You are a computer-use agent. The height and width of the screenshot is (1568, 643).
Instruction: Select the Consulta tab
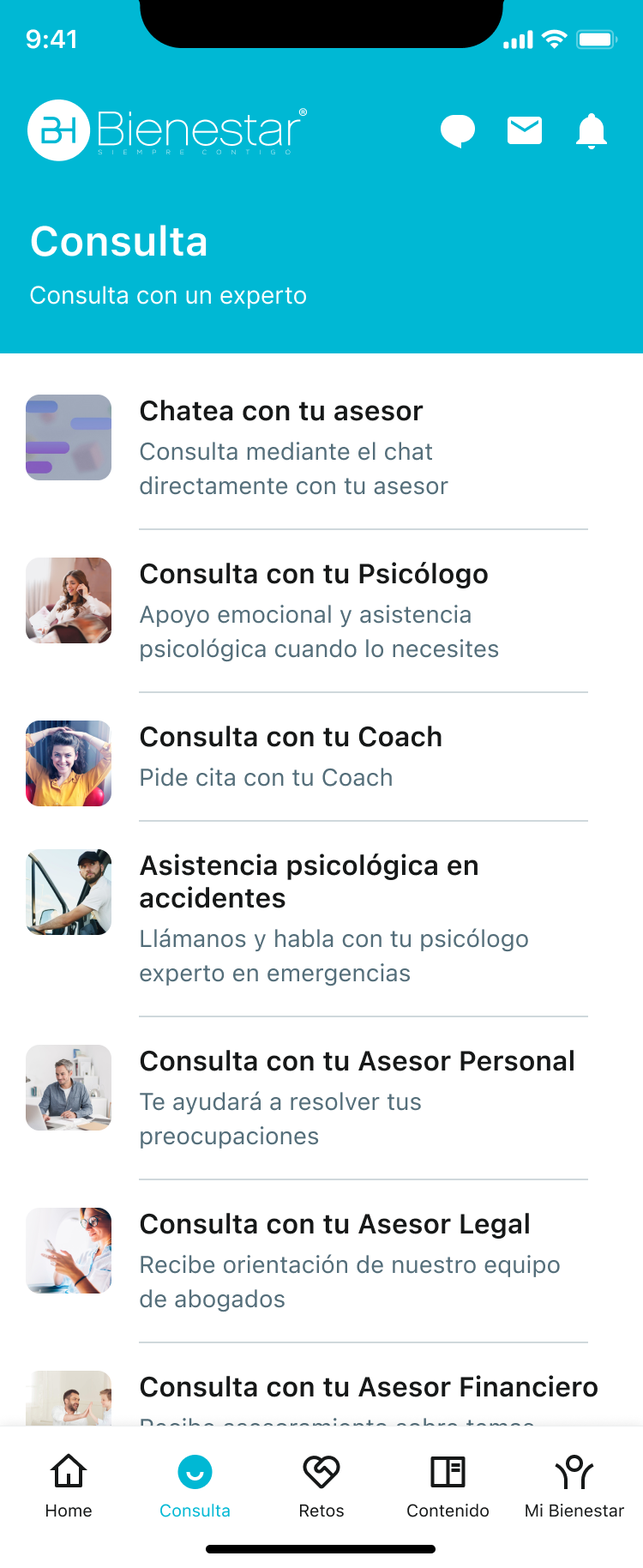click(x=195, y=1486)
